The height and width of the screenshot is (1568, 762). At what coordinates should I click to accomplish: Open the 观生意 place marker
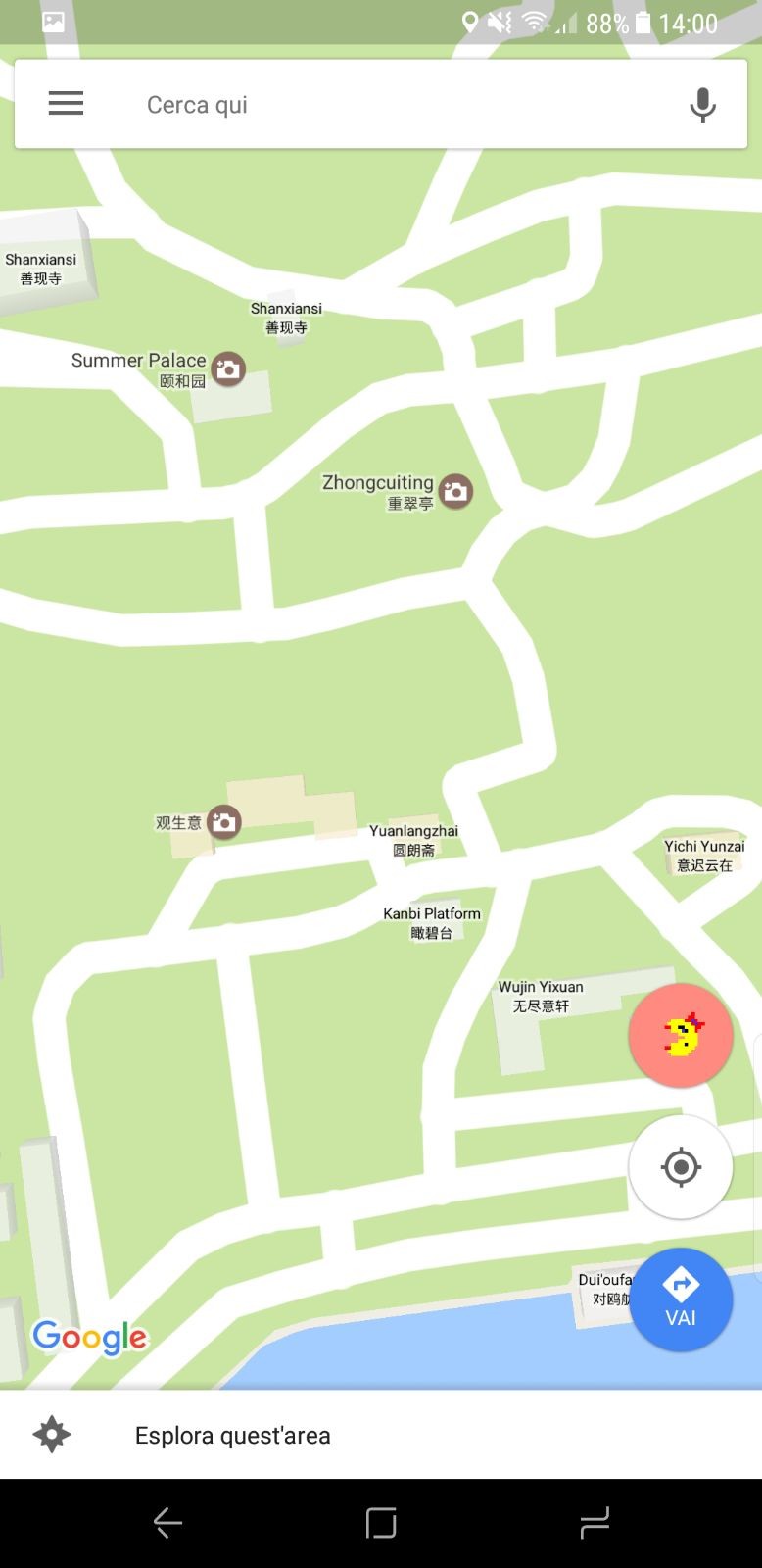pyautogui.click(x=223, y=822)
